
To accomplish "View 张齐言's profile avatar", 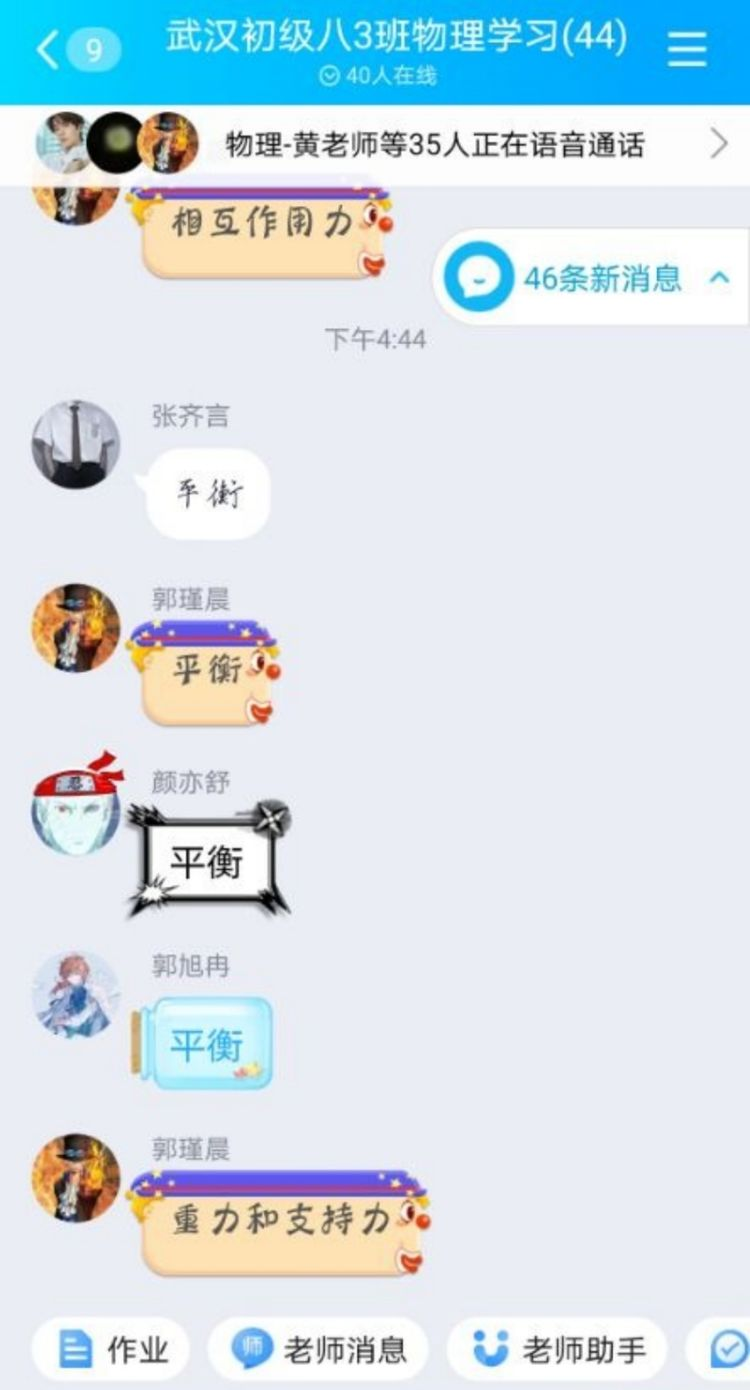I will tap(76, 445).
